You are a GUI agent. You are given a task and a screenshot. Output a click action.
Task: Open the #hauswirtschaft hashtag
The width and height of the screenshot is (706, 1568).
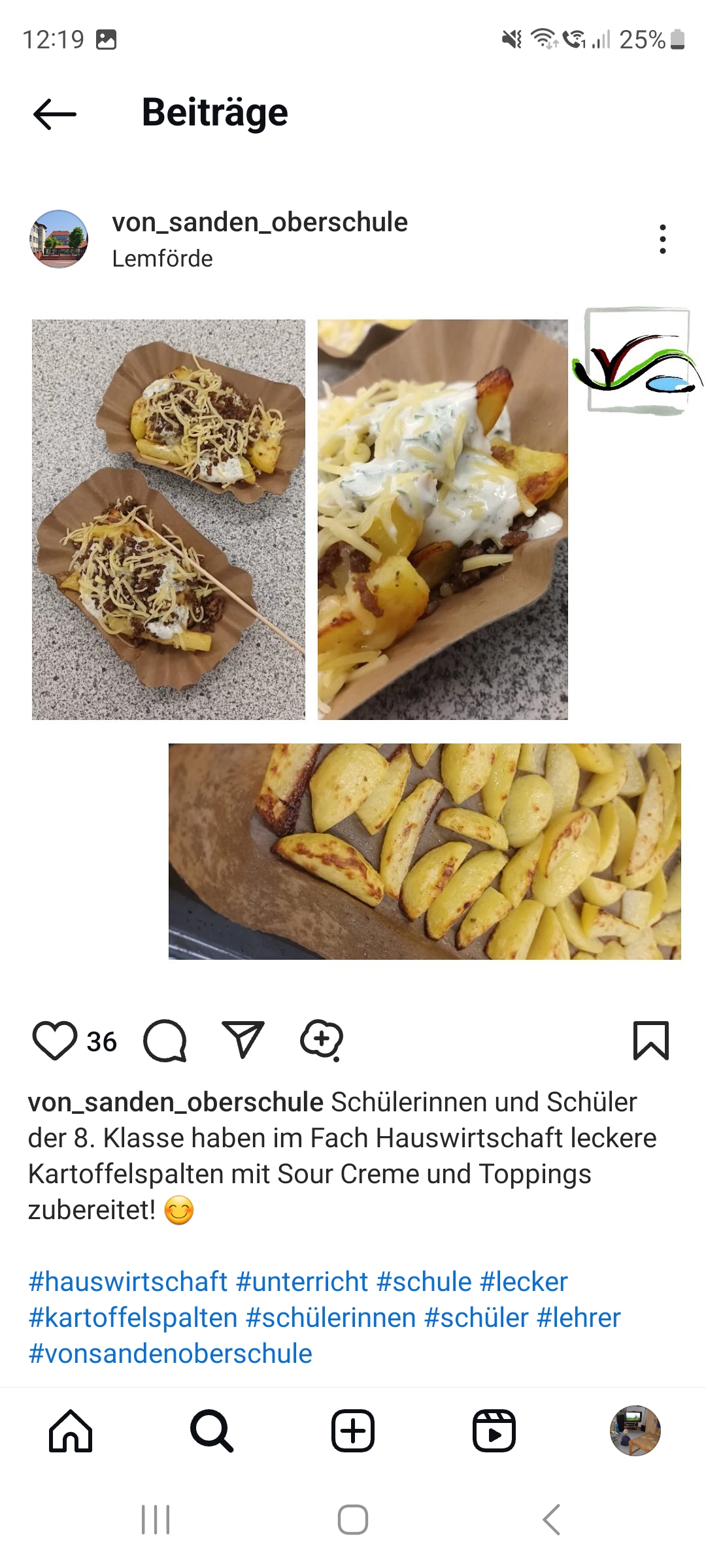pyautogui.click(x=128, y=1282)
